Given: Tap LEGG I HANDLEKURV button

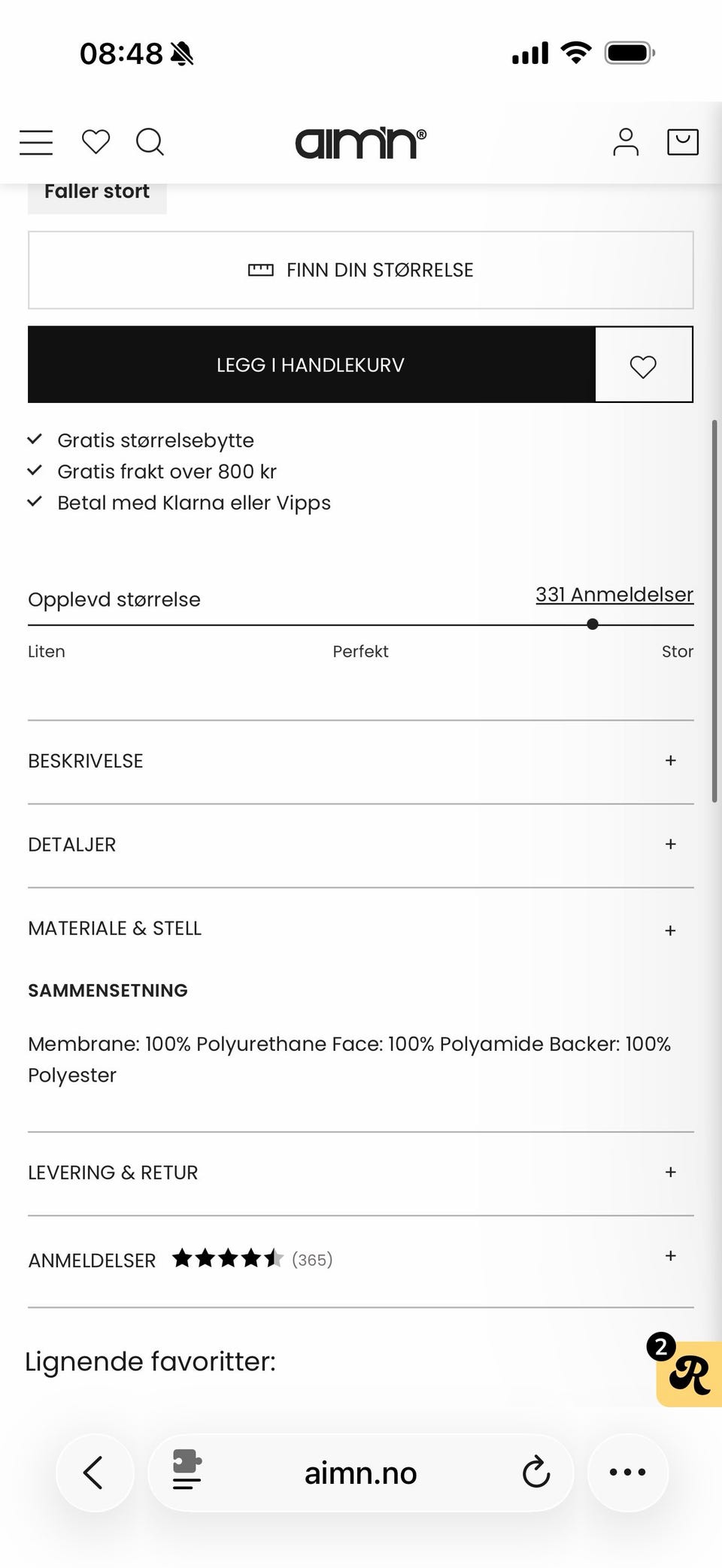Looking at the screenshot, I should point(311,365).
